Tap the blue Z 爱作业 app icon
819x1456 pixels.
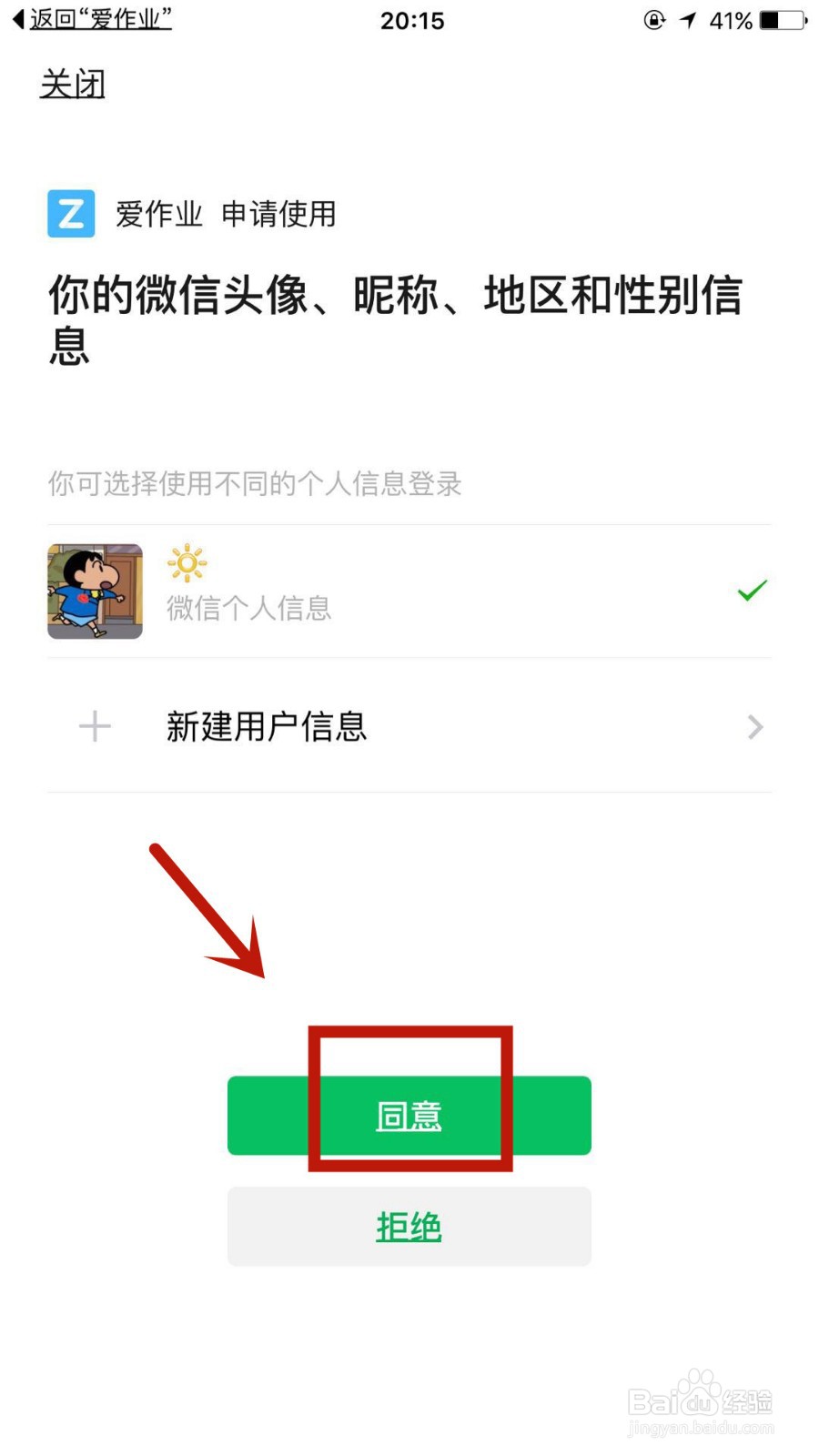[x=71, y=214]
